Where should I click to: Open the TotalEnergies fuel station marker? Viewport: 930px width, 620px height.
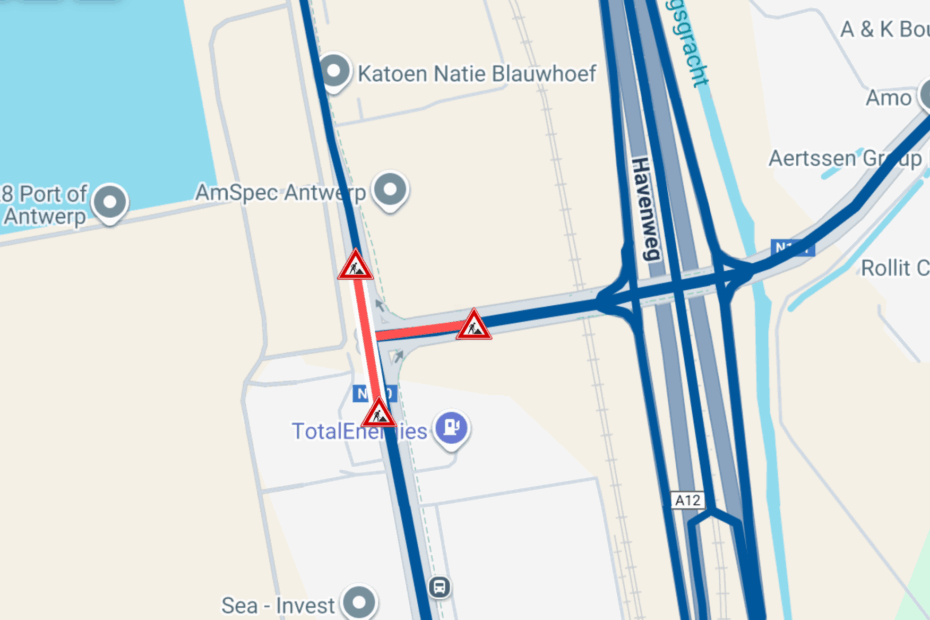453,430
